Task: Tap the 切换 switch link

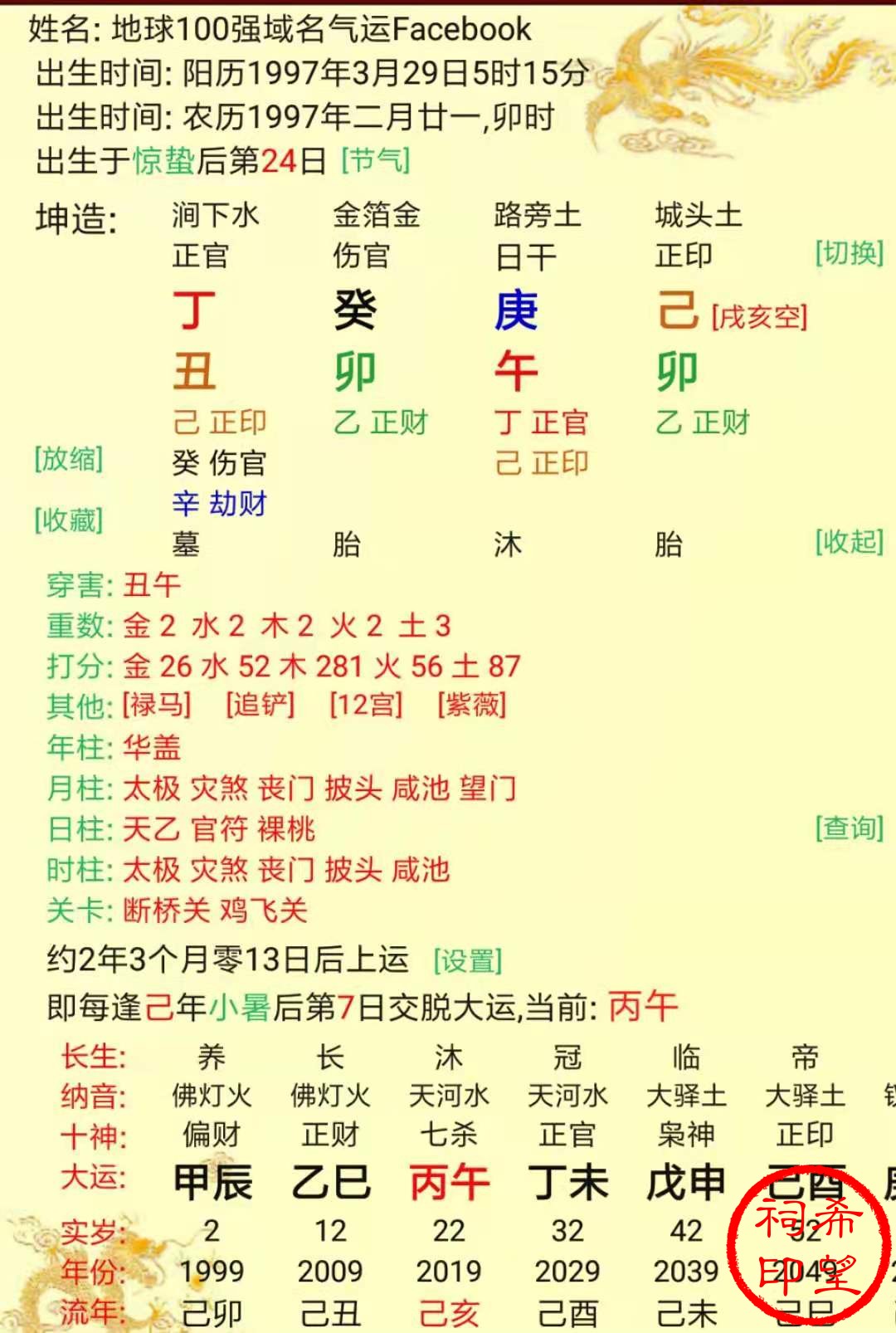Action: point(849,253)
